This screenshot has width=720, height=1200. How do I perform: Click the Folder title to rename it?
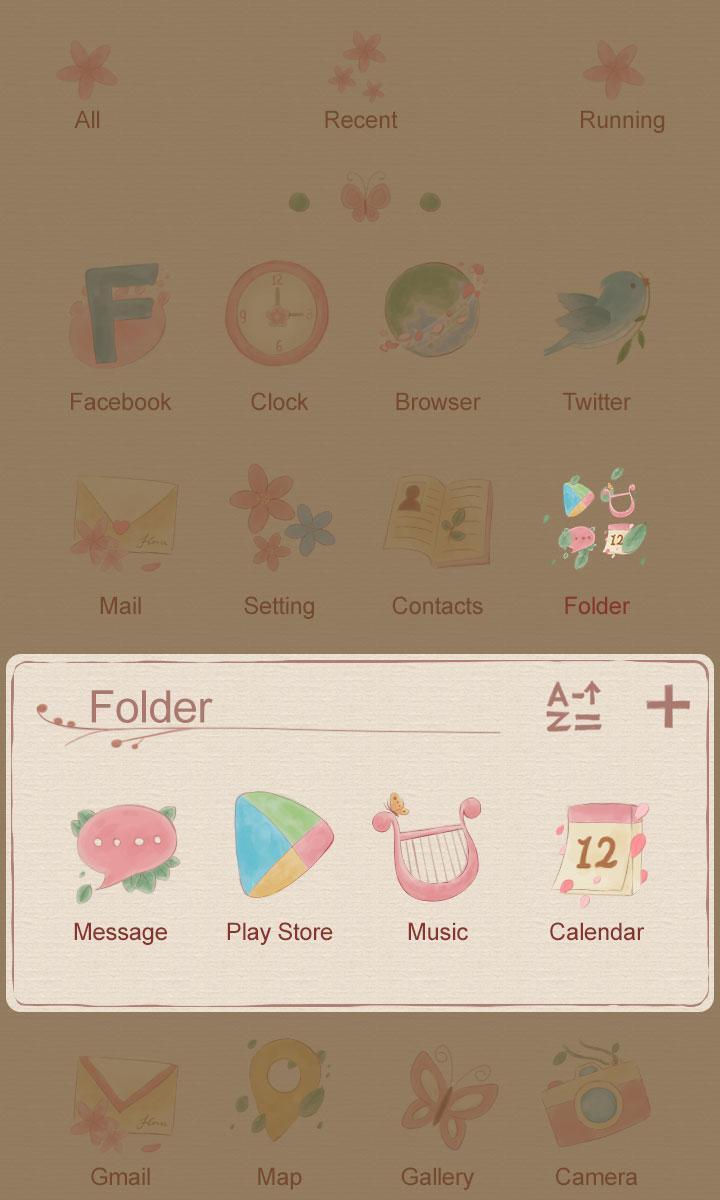pos(148,708)
